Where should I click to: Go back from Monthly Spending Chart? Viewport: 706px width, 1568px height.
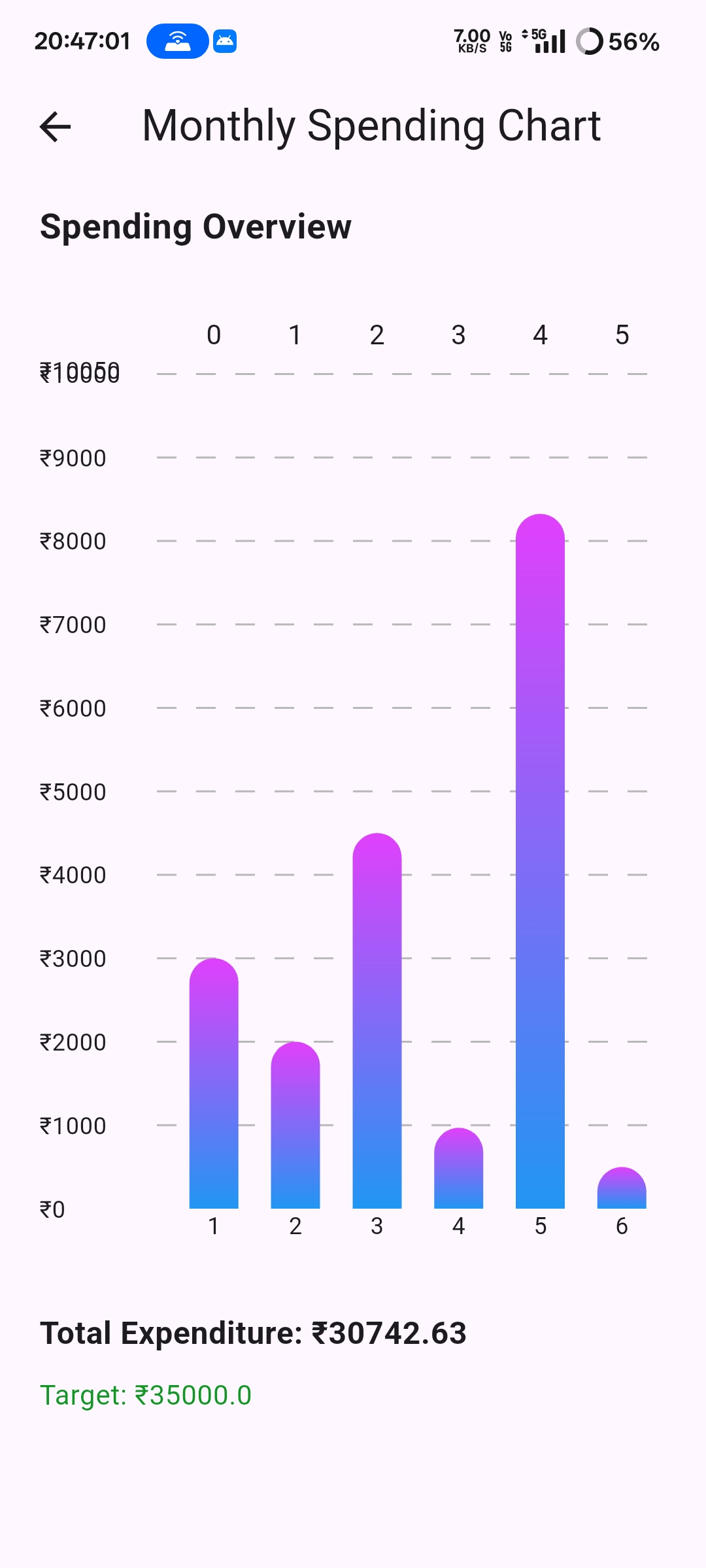(56, 126)
